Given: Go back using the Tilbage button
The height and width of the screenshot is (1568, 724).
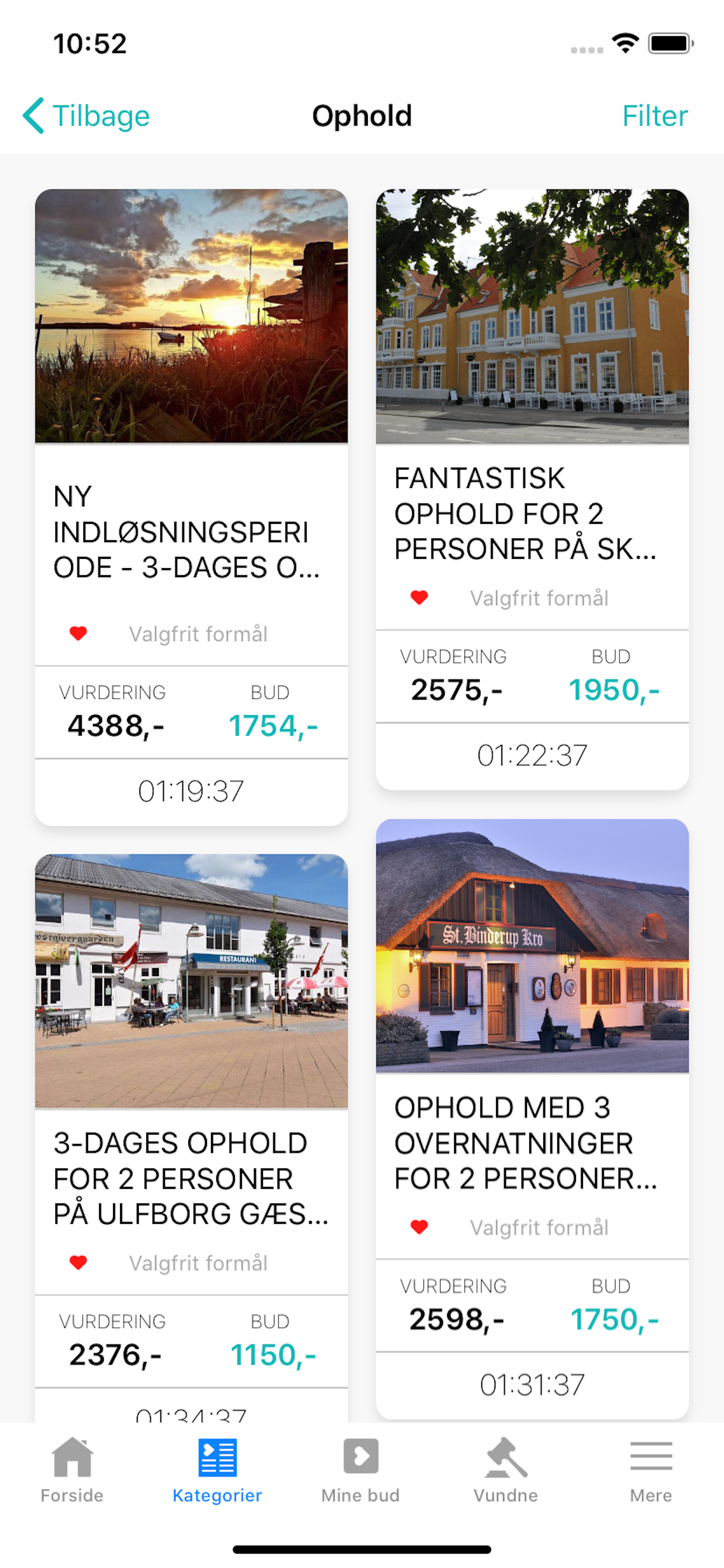Looking at the screenshot, I should tap(87, 116).
